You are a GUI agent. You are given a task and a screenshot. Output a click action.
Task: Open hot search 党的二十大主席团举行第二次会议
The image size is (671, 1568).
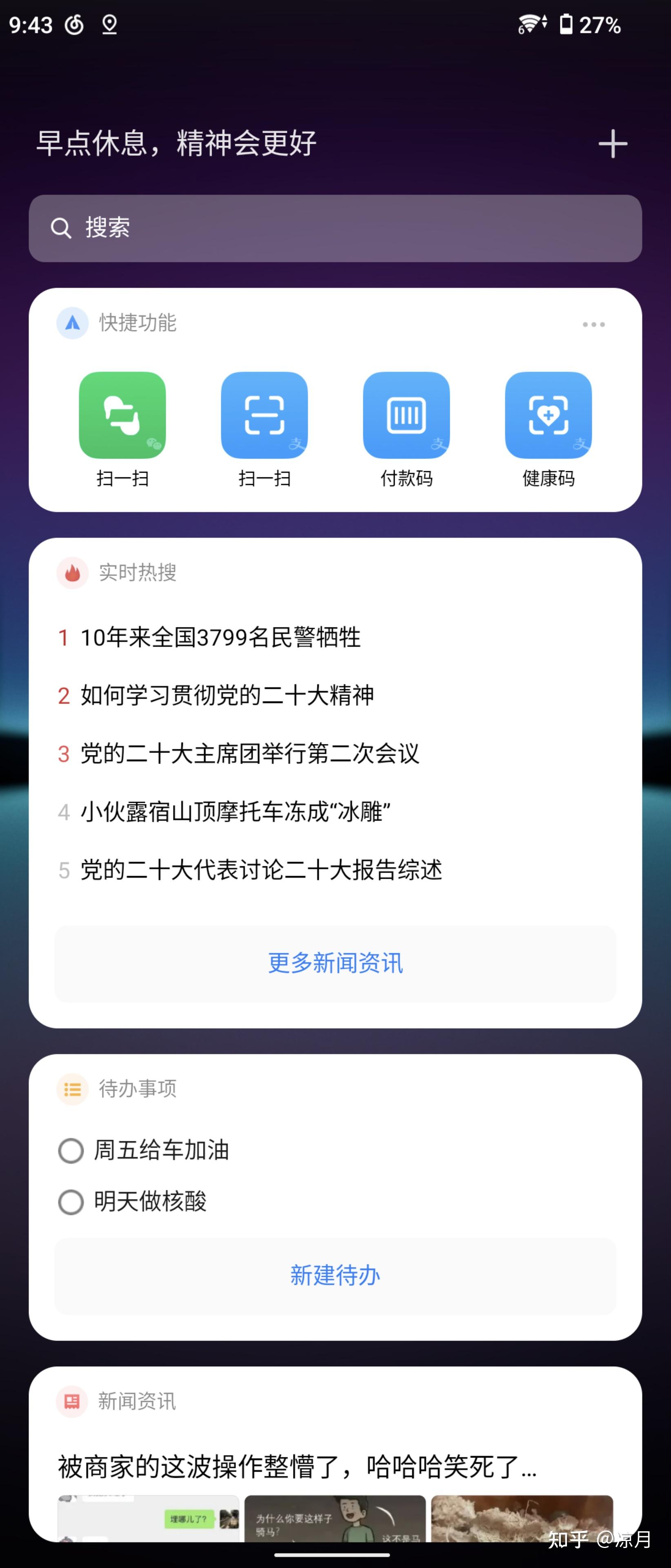249,753
